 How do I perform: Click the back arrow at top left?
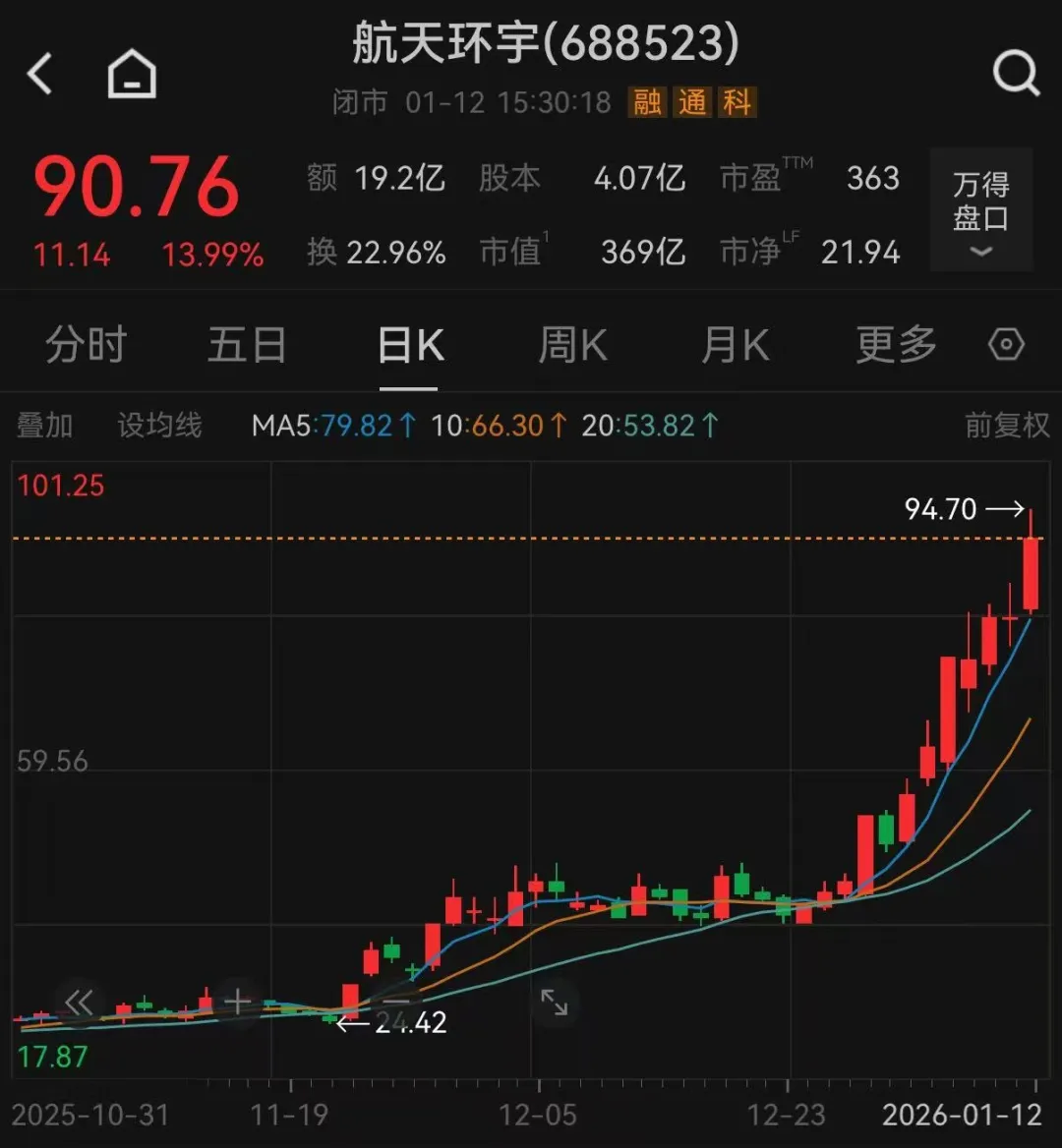coord(40,73)
